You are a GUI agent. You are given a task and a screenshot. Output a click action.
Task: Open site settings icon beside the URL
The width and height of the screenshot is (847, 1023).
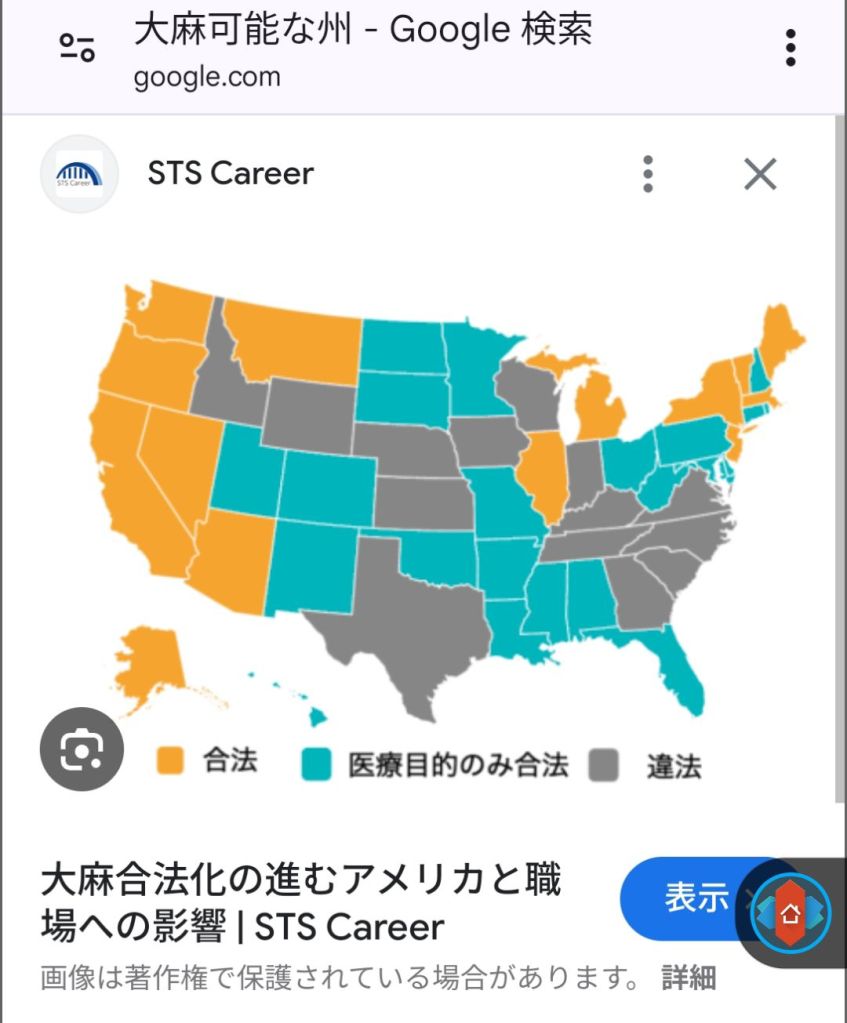(77, 47)
